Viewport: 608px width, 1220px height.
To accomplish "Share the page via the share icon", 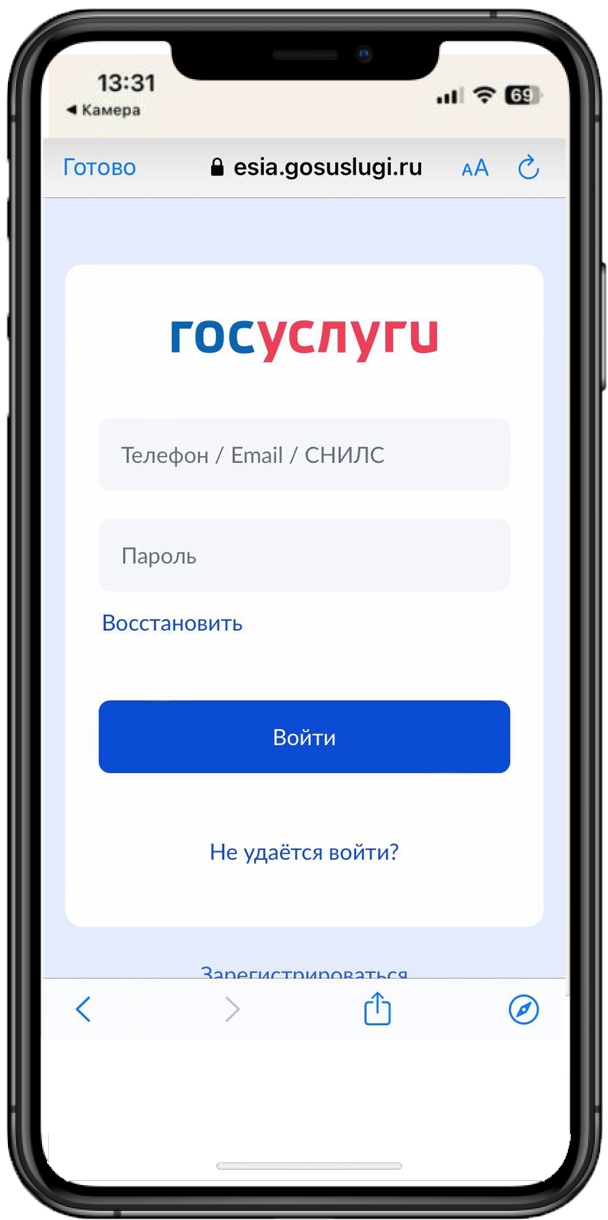I will [x=377, y=1008].
